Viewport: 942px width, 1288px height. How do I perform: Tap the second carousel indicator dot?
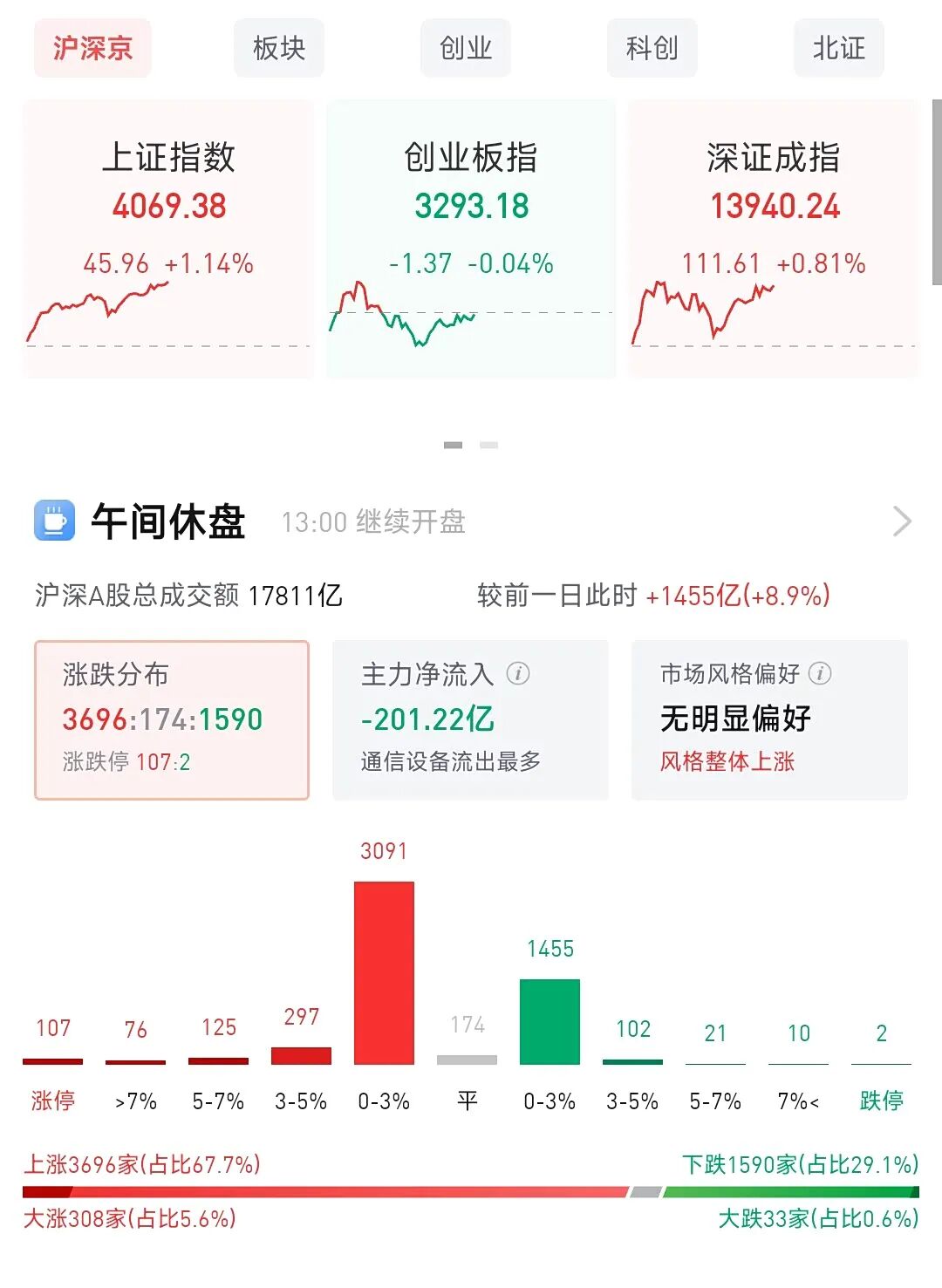click(488, 446)
